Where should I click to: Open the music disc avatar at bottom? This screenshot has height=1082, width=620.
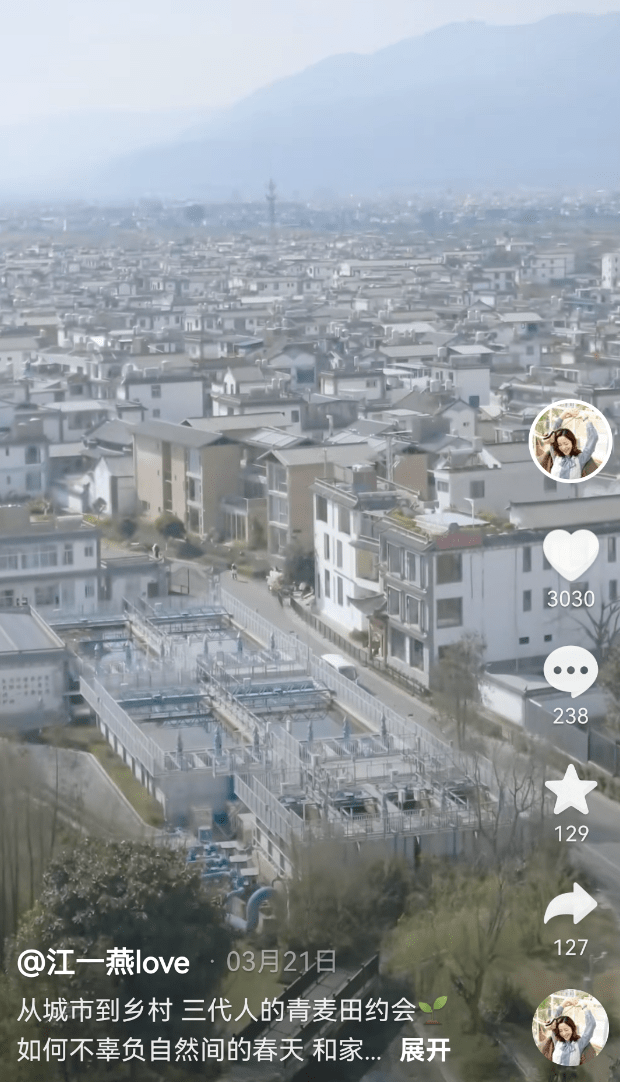570,1027
